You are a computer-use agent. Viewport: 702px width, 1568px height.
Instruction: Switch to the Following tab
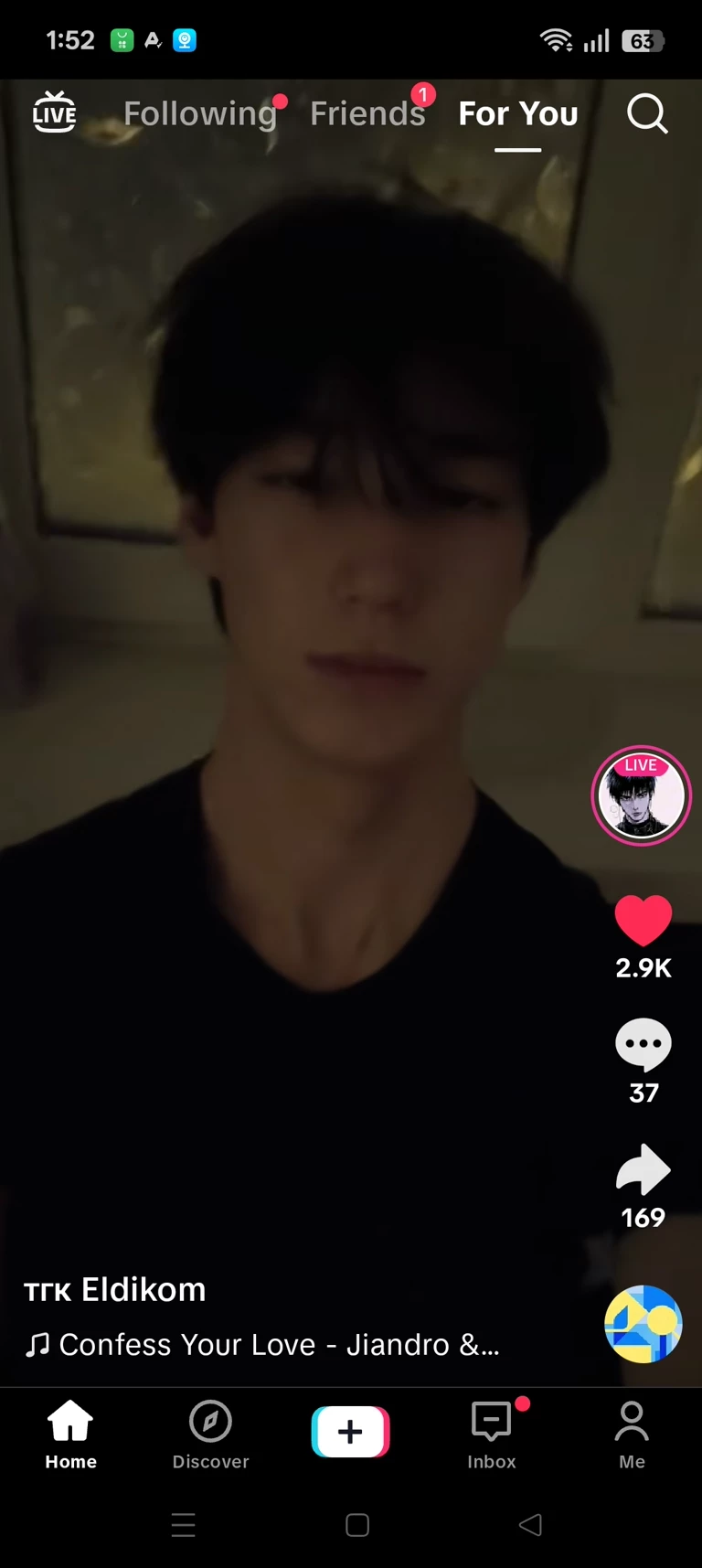pos(199,113)
